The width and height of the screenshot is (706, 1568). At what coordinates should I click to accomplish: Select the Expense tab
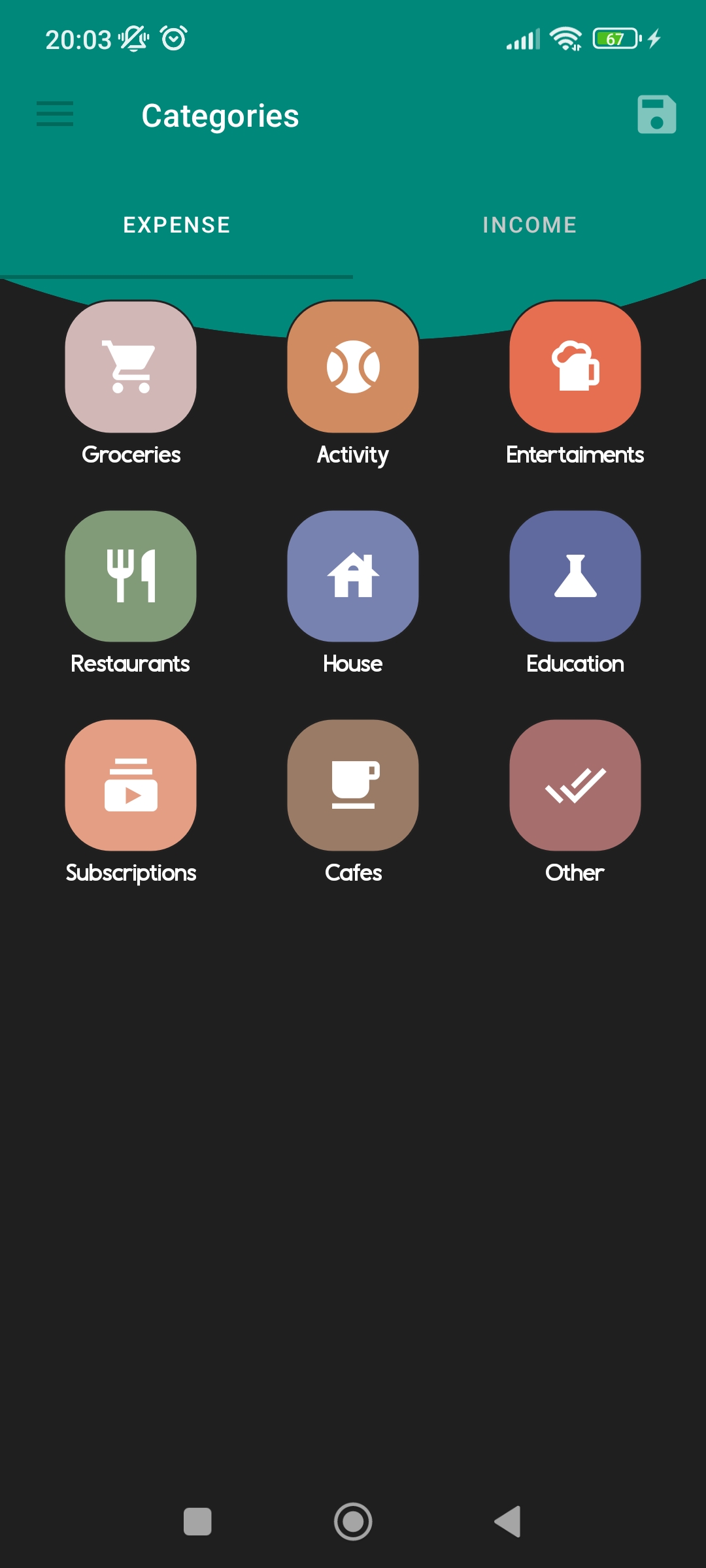coord(176,225)
